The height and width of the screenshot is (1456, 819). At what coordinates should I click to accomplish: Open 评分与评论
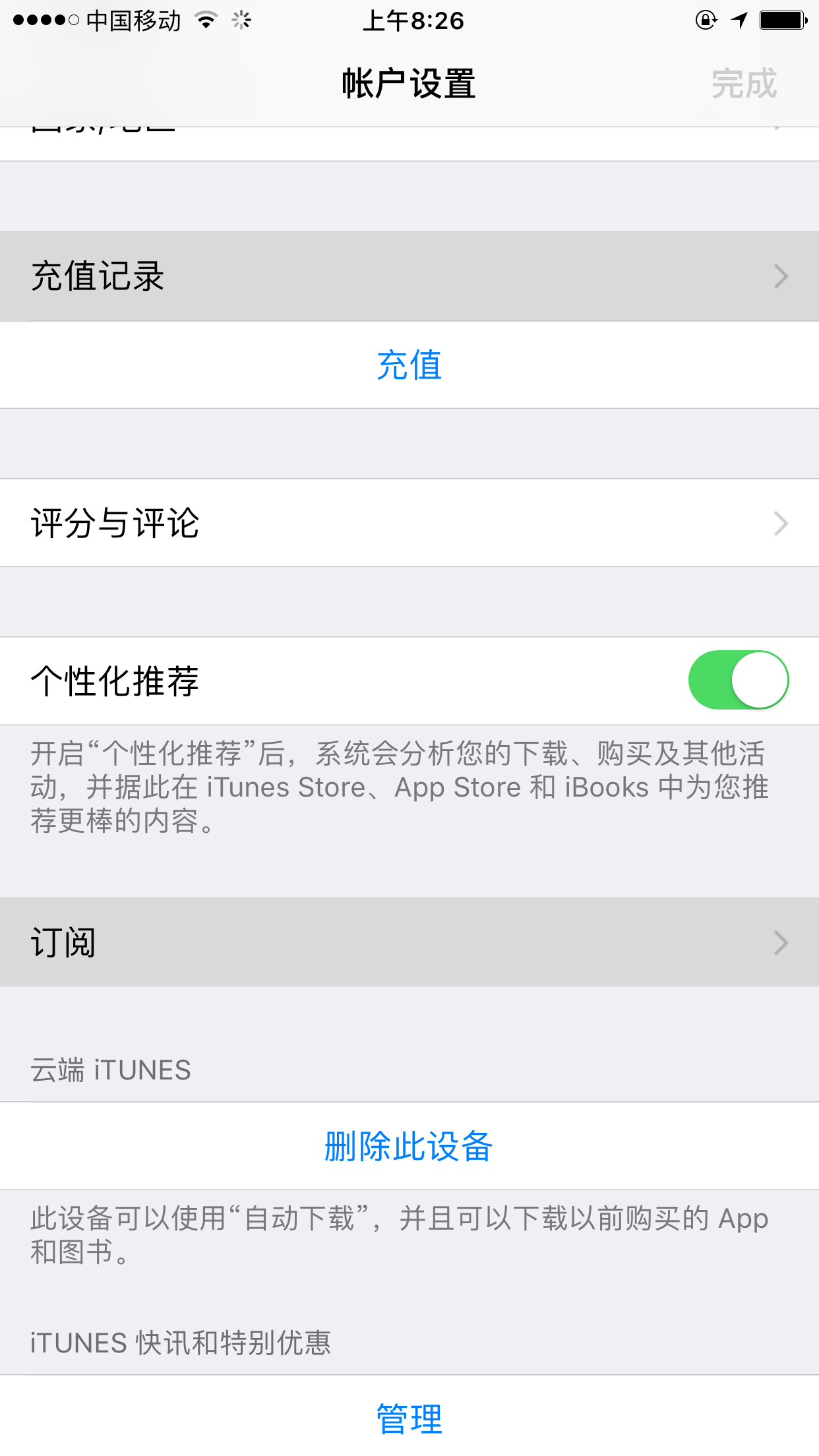[409, 523]
